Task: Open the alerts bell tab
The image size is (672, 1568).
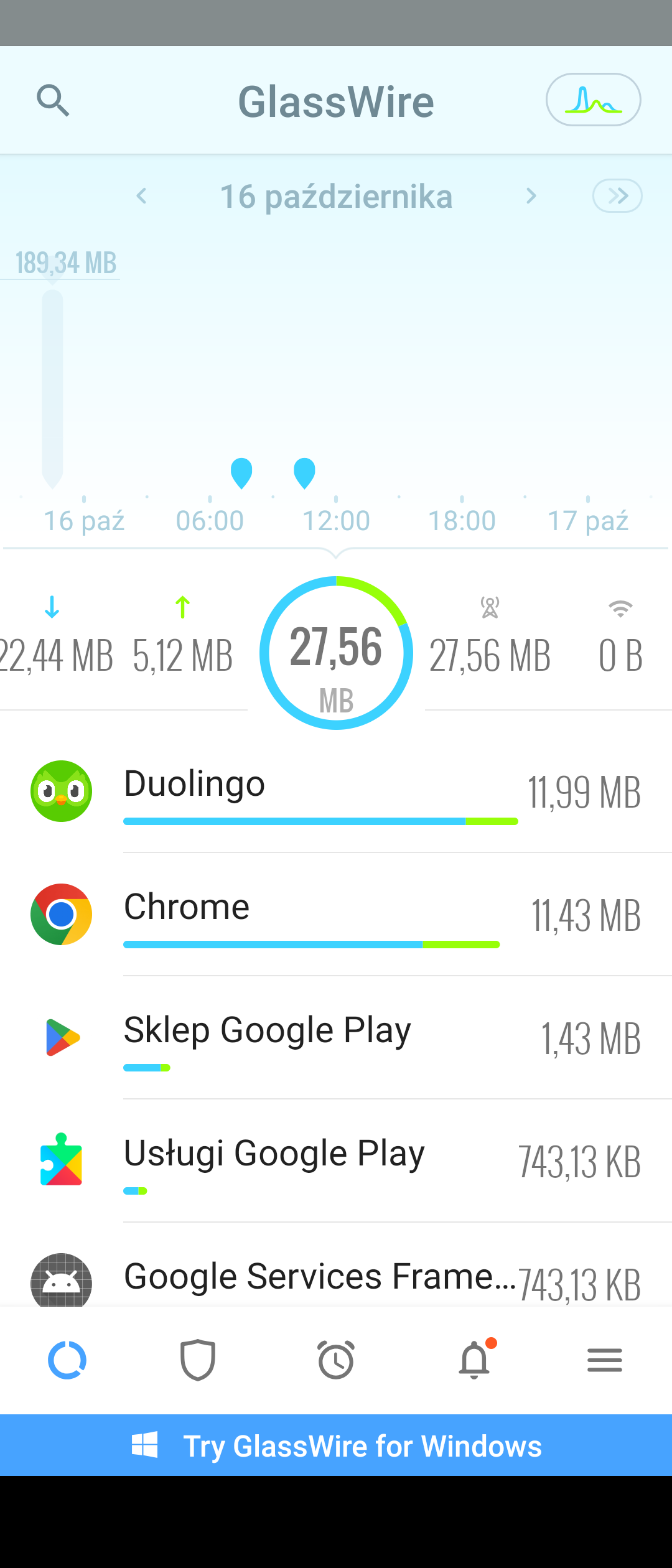Action: (474, 1360)
